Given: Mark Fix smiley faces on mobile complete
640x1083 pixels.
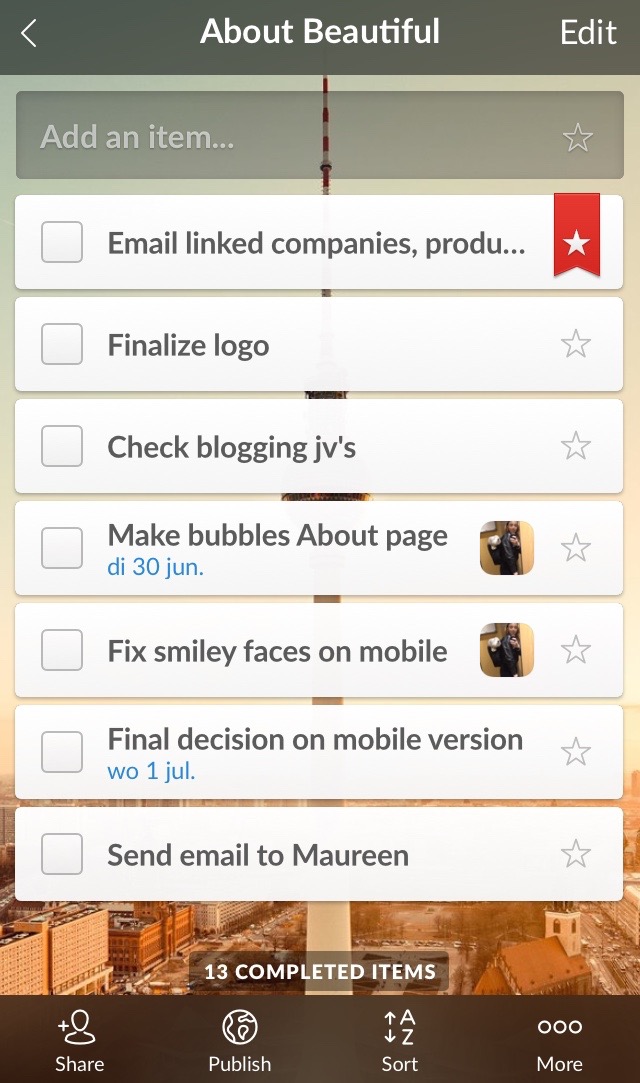Looking at the screenshot, I should 62,650.
